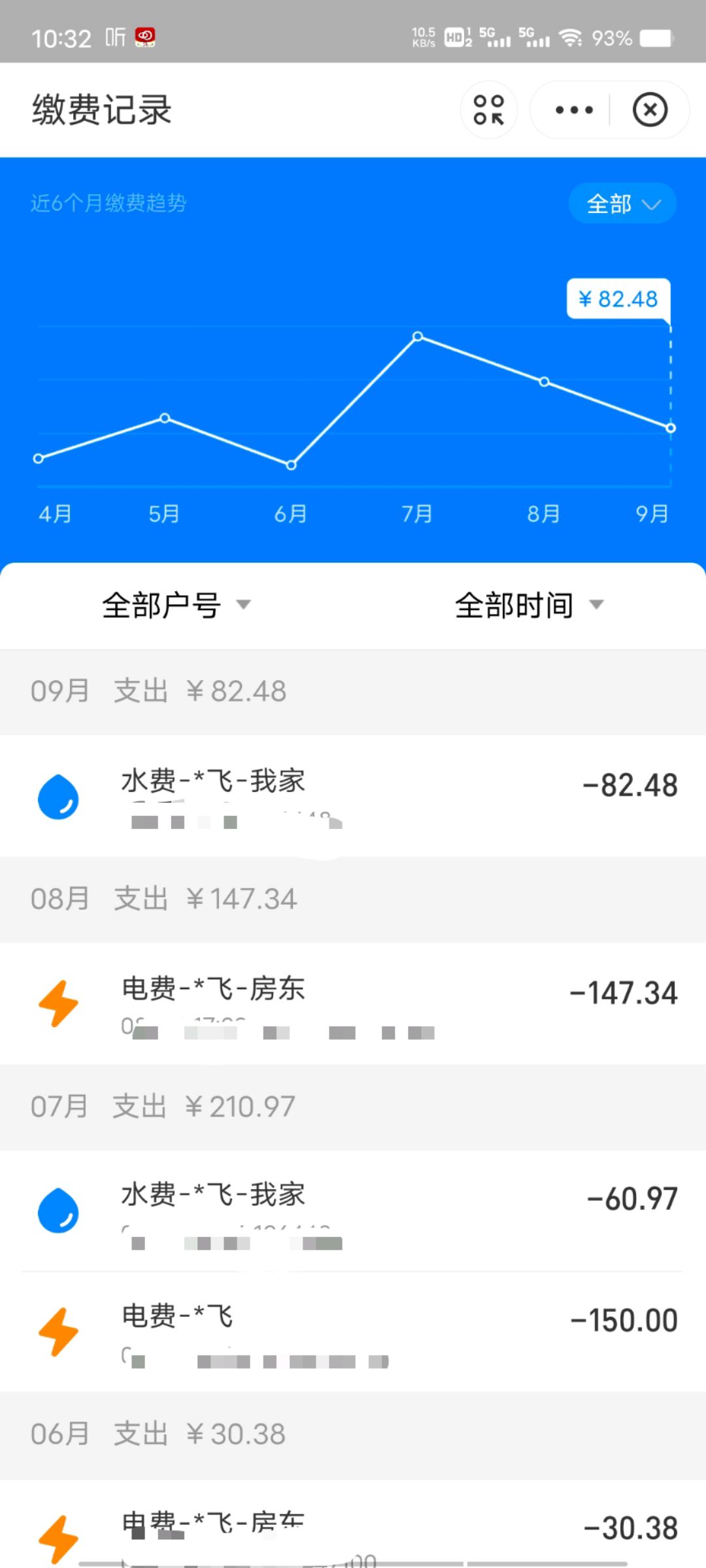
Task: Open the 全部时间 time filter
Action: pos(529,605)
